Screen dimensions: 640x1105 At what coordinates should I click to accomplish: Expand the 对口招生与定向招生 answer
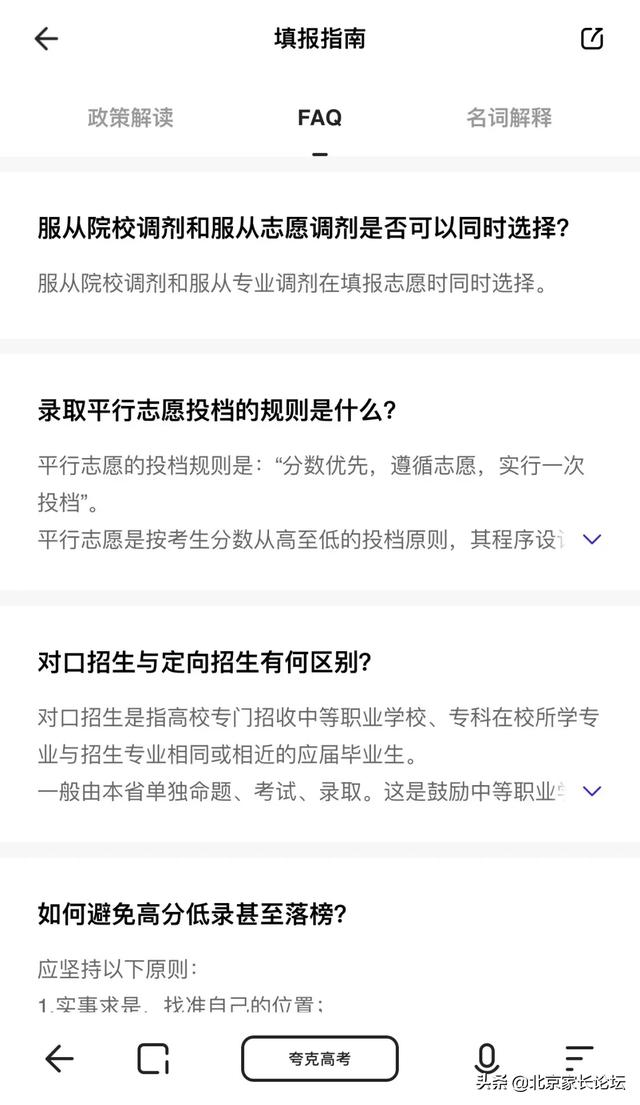tap(592, 791)
